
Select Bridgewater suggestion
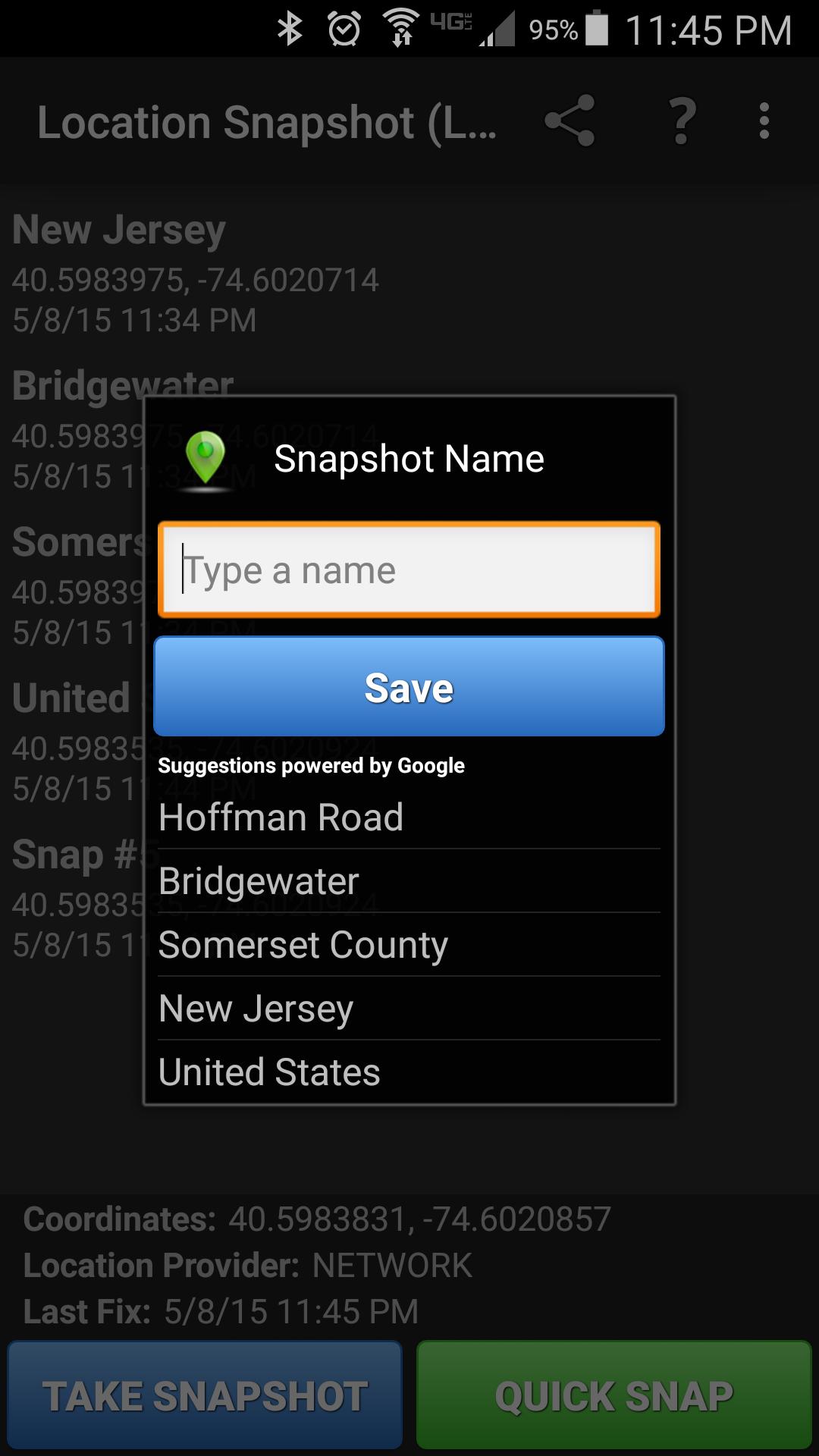pyautogui.click(x=409, y=880)
